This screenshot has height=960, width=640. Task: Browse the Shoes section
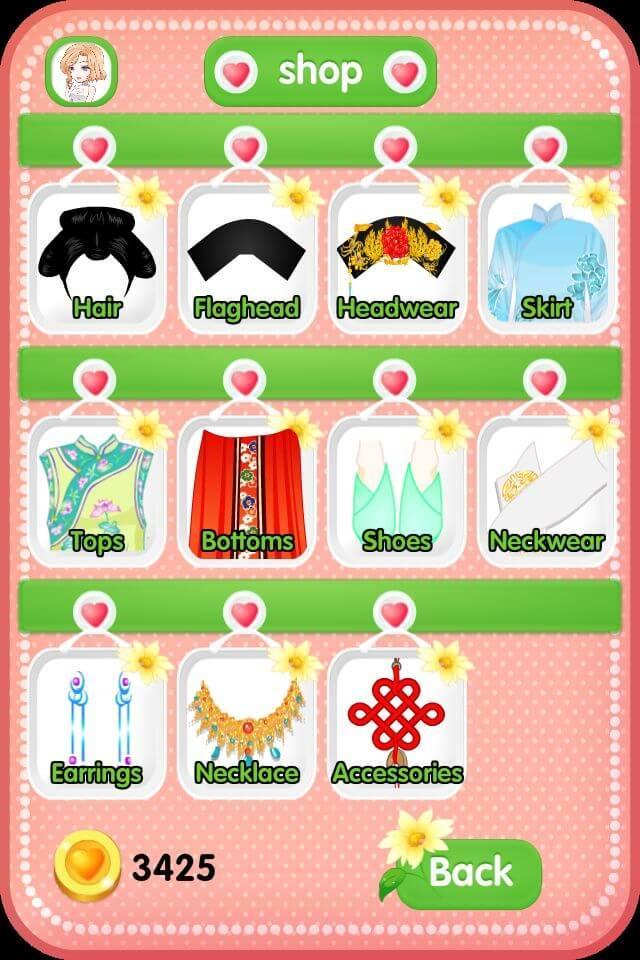point(396,492)
